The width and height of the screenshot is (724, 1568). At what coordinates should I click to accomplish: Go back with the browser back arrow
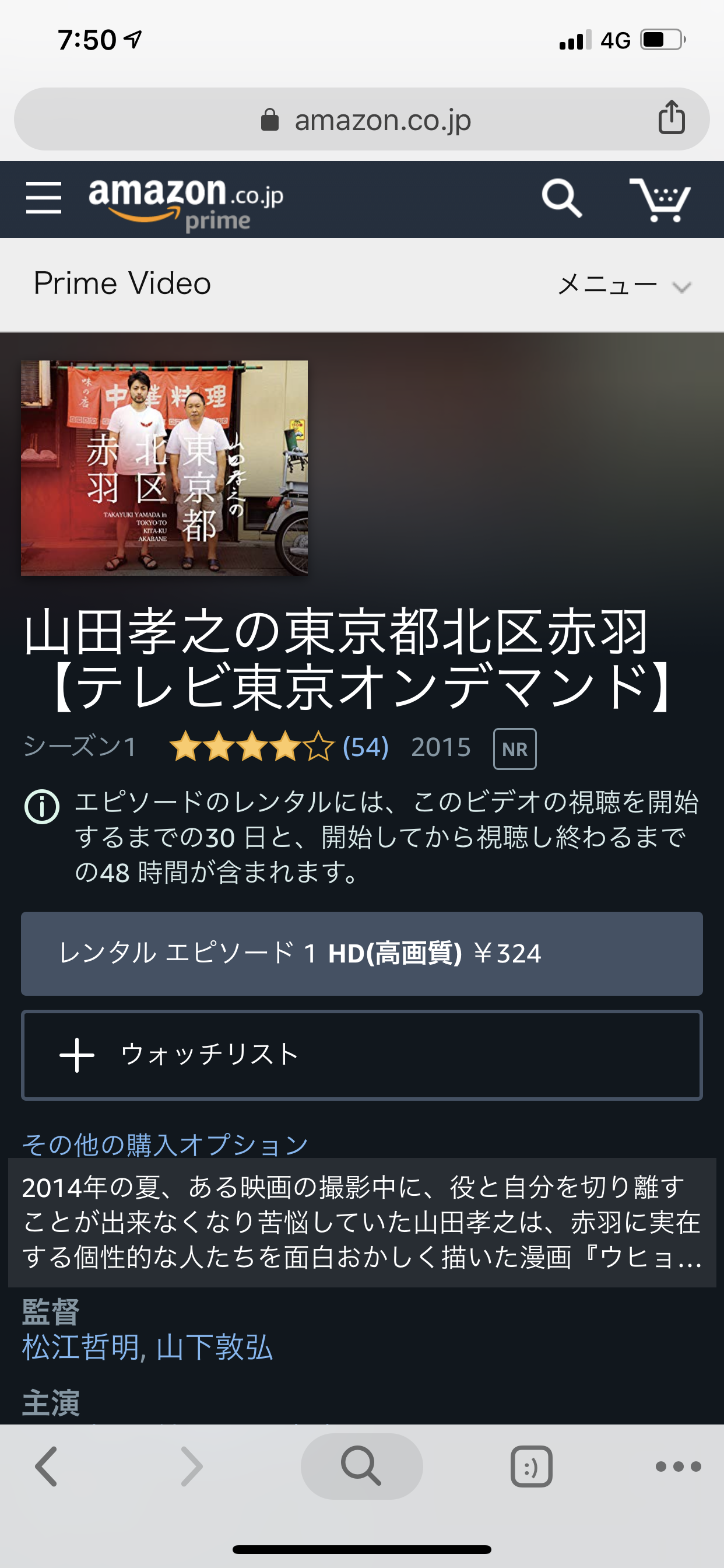coord(47,1466)
